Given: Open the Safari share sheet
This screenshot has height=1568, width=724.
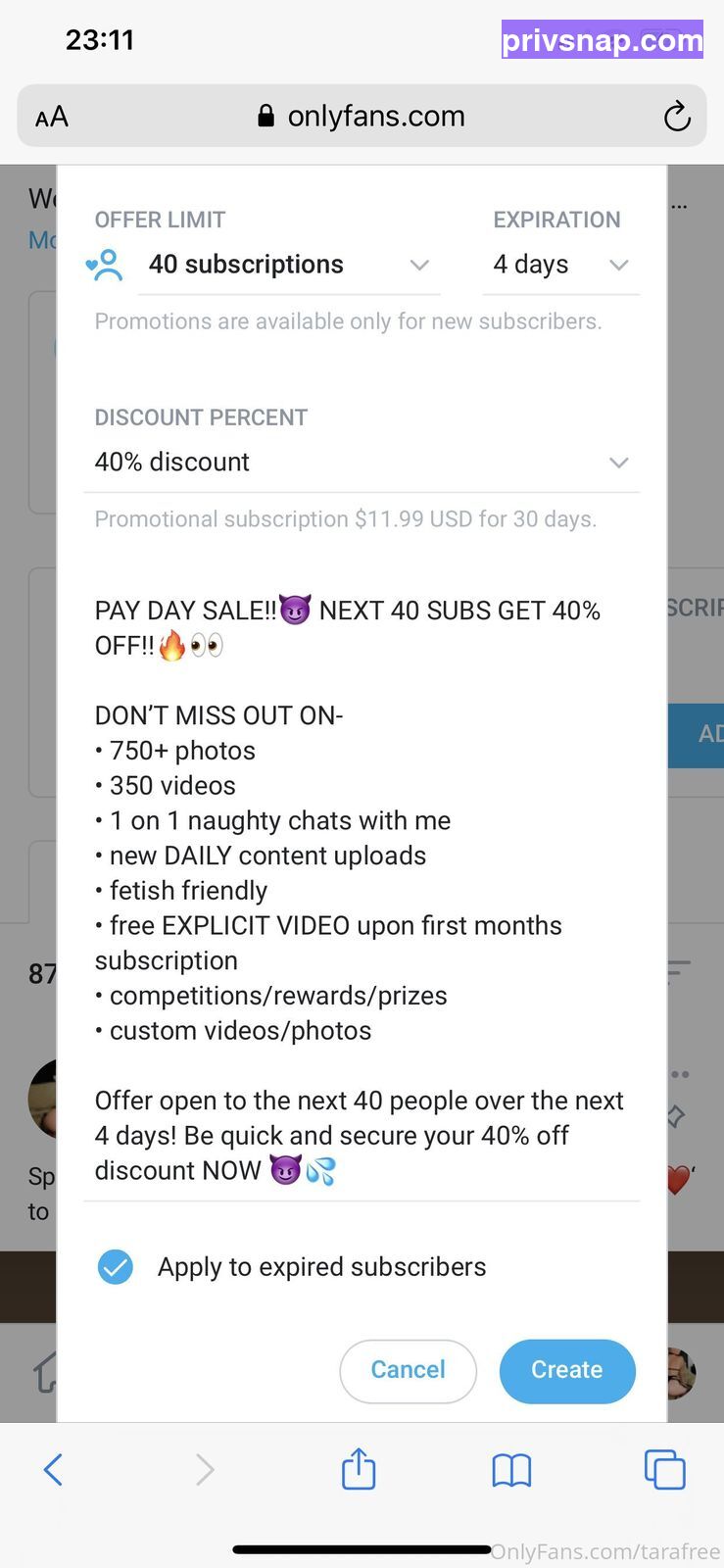Looking at the screenshot, I should [359, 1468].
